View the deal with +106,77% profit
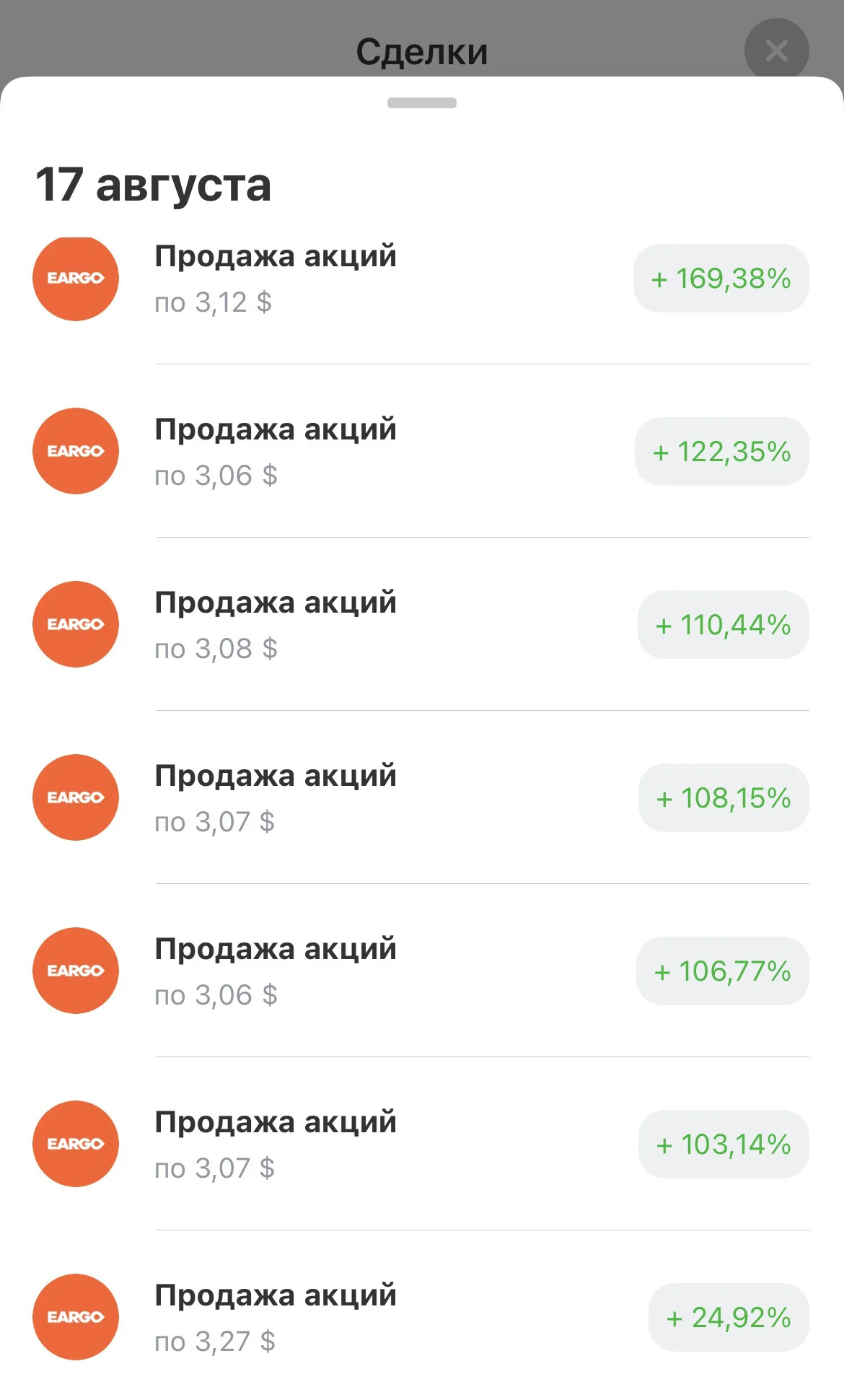 point(421,971)
